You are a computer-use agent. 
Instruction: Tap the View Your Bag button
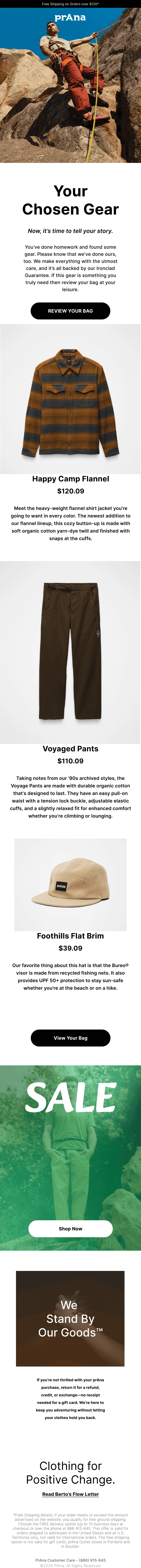coord(70,1038)
